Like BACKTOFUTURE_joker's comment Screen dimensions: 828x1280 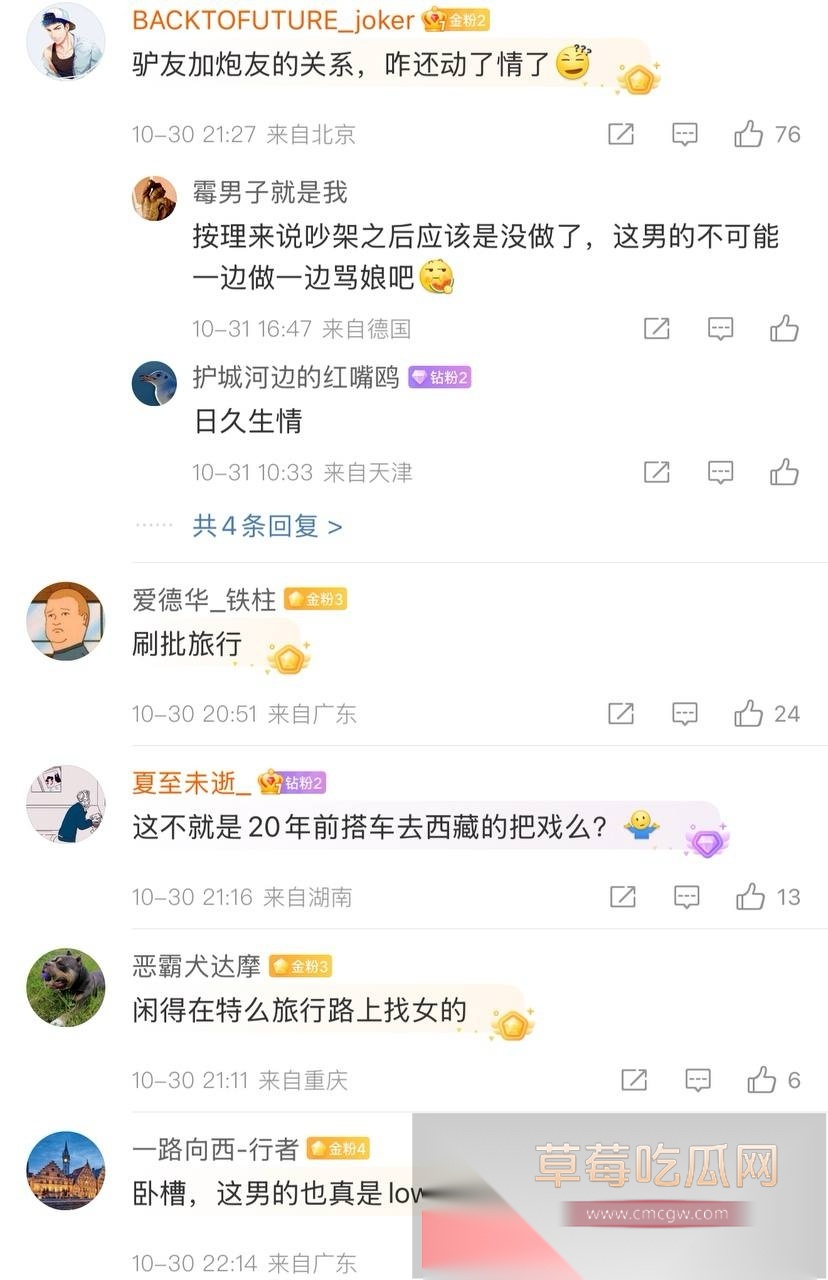click(749, 134)
